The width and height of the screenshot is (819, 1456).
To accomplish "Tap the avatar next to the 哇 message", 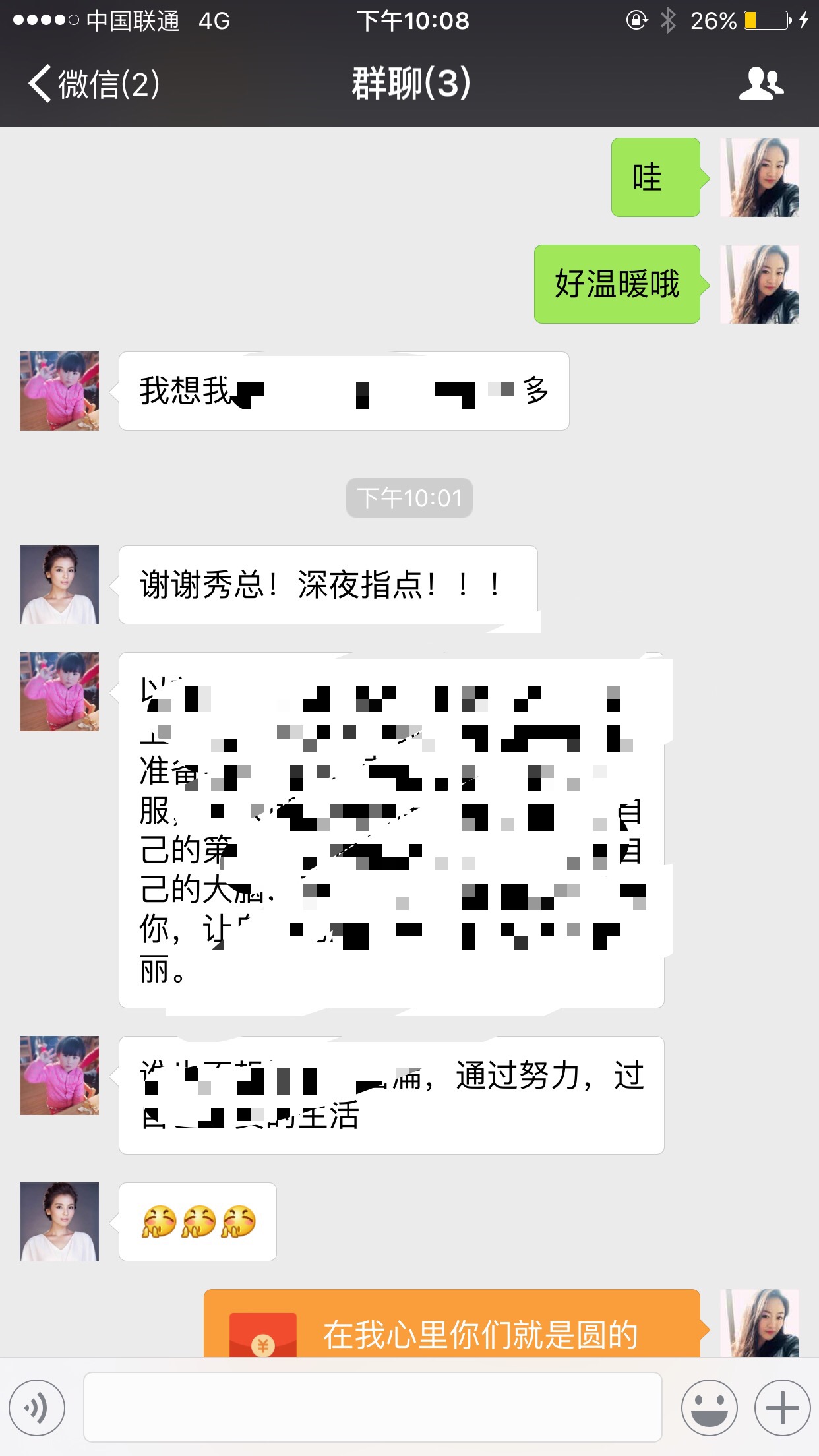I will tap(760, 177).
